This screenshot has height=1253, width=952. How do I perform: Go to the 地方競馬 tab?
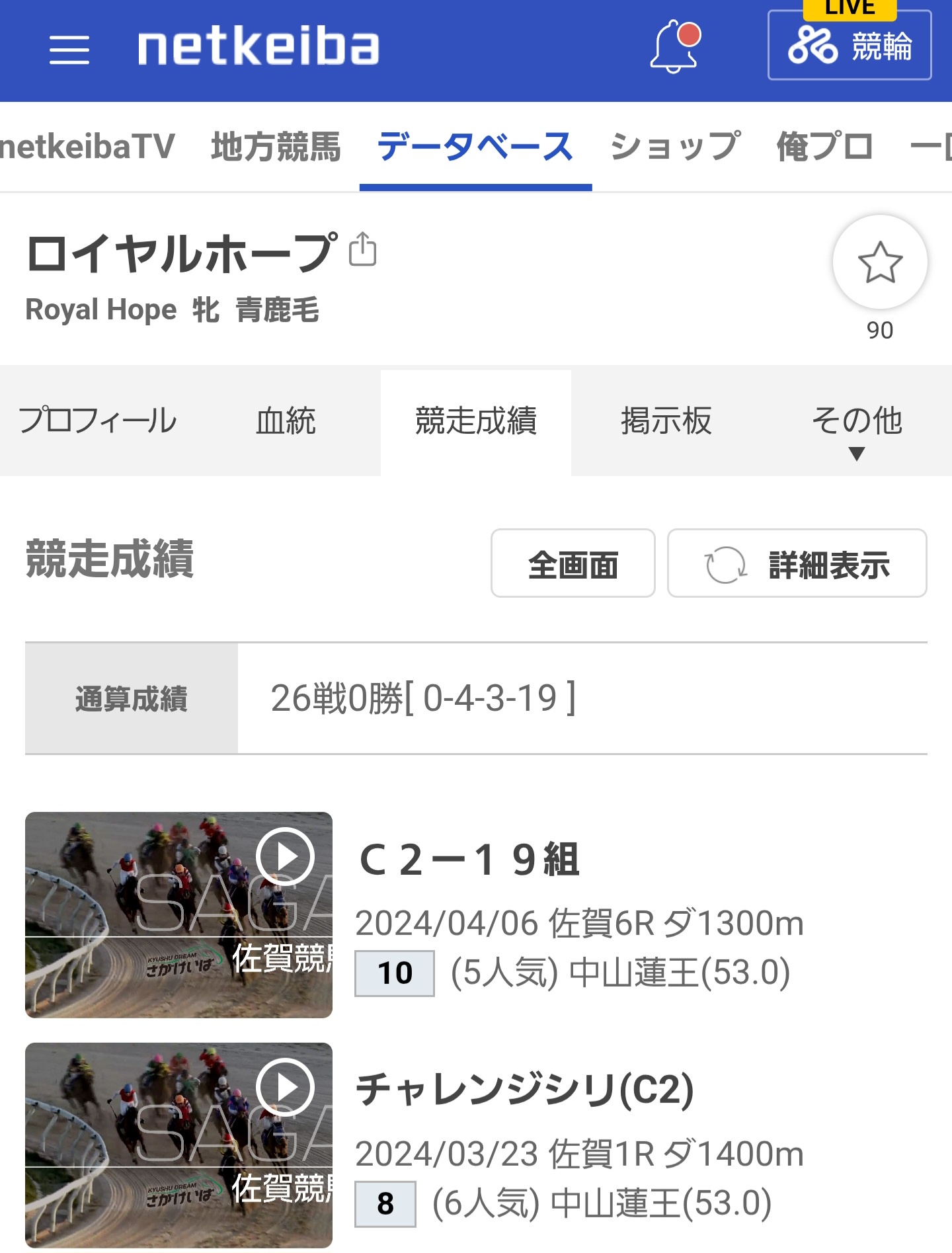[x=276, y=147]
